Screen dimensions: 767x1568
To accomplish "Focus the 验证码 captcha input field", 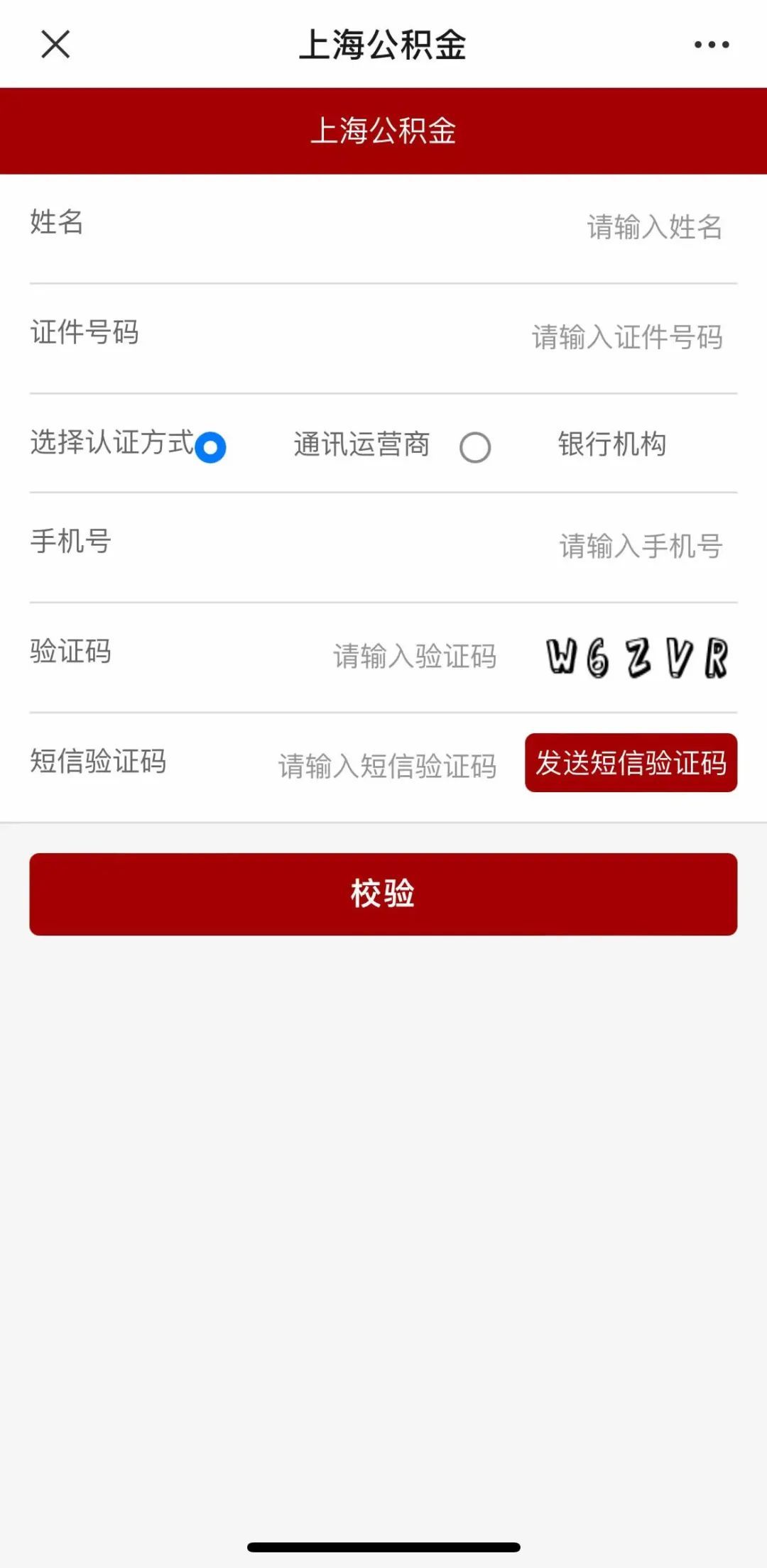I will [x=415, y=657].
